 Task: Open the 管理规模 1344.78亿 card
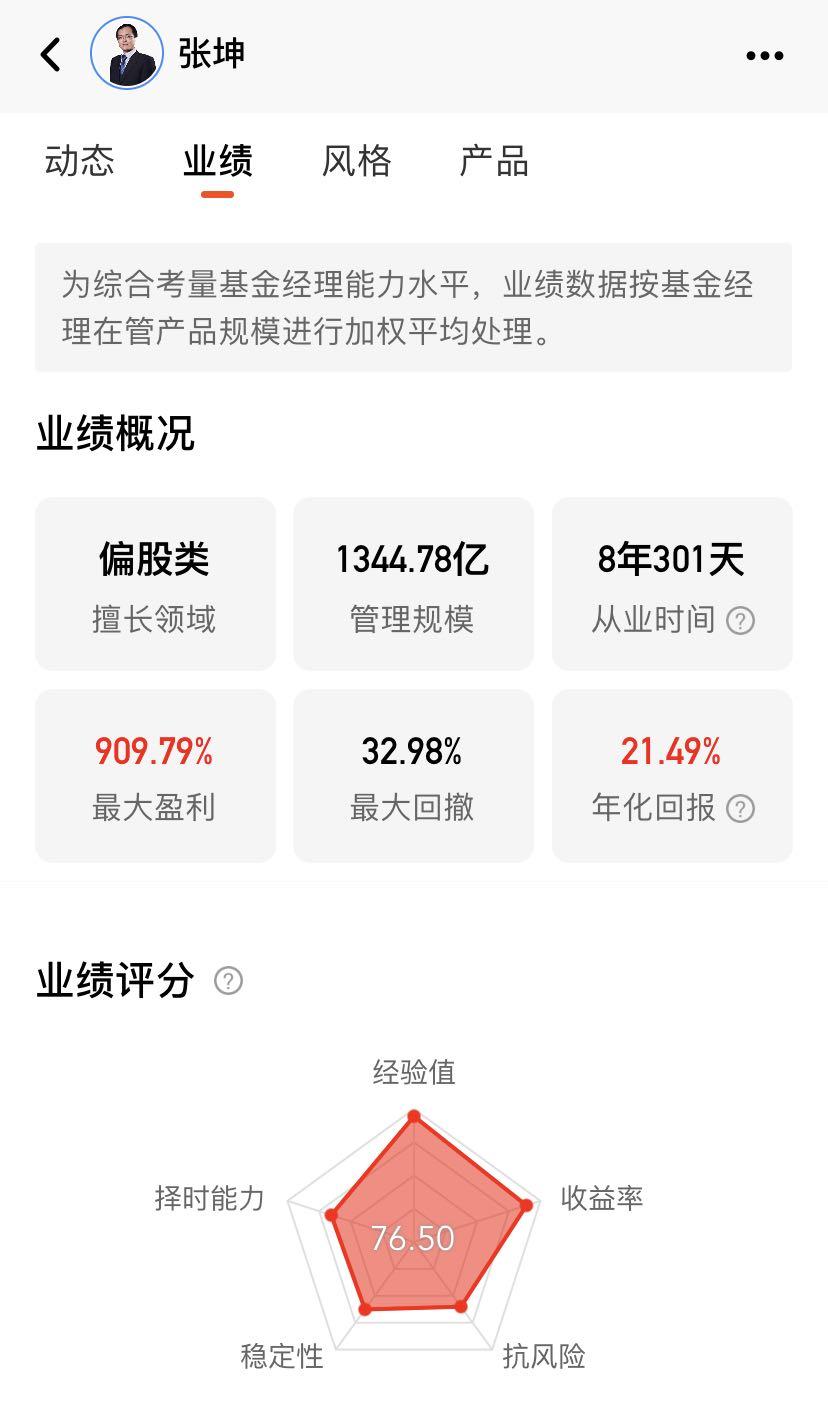[x=413, y=584]
